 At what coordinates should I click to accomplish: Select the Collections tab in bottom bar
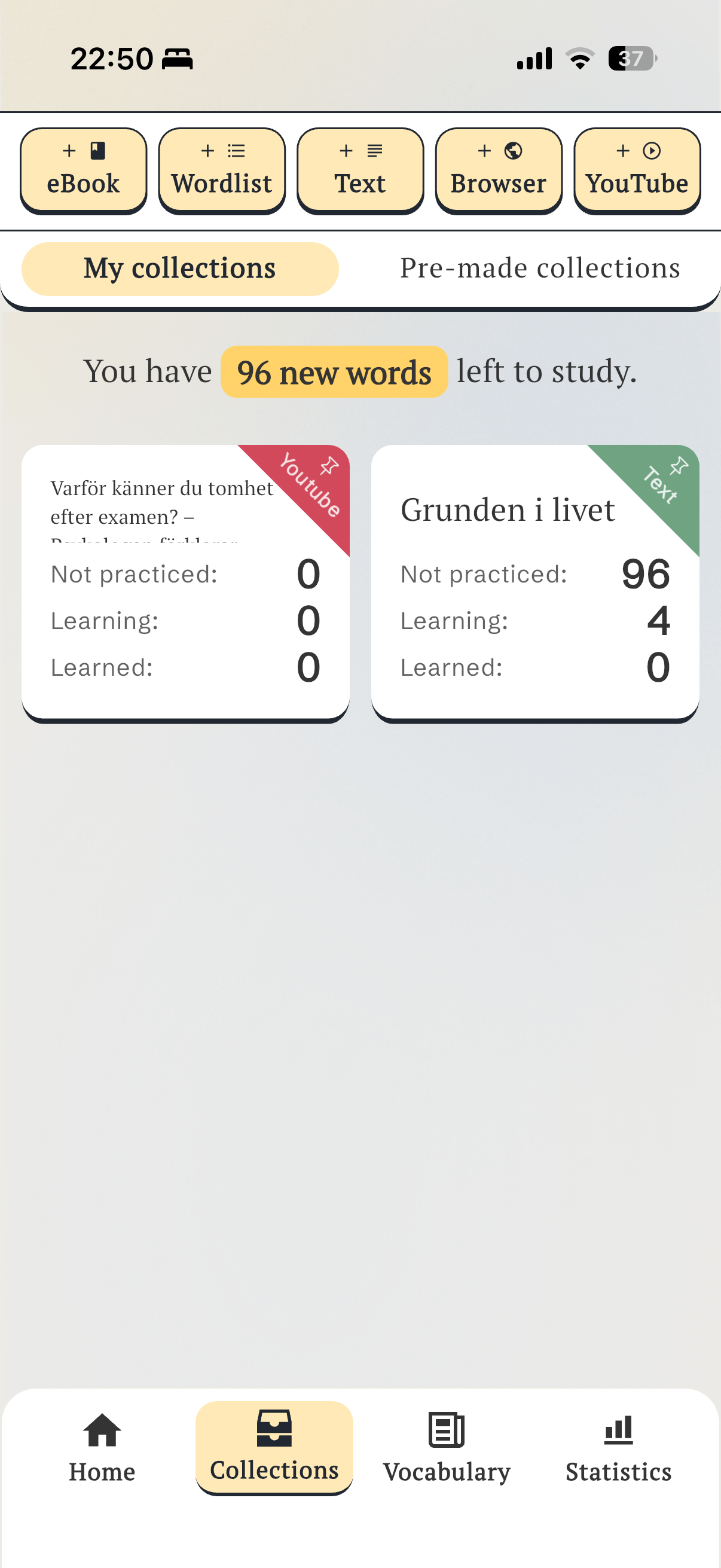coord(274,1447)
